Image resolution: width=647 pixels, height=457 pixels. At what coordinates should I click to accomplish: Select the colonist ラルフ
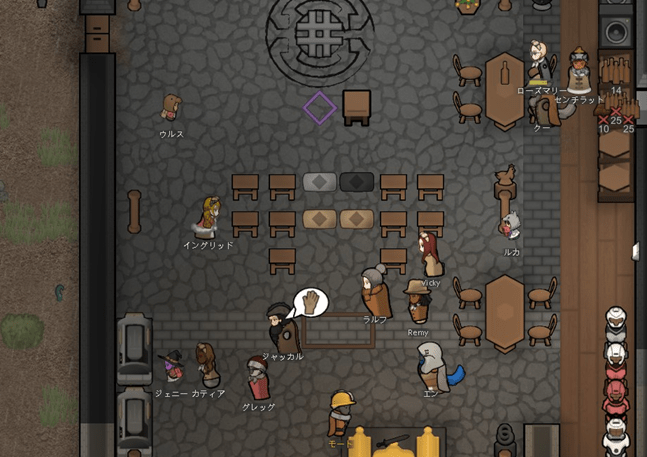(x=375, y=290)
